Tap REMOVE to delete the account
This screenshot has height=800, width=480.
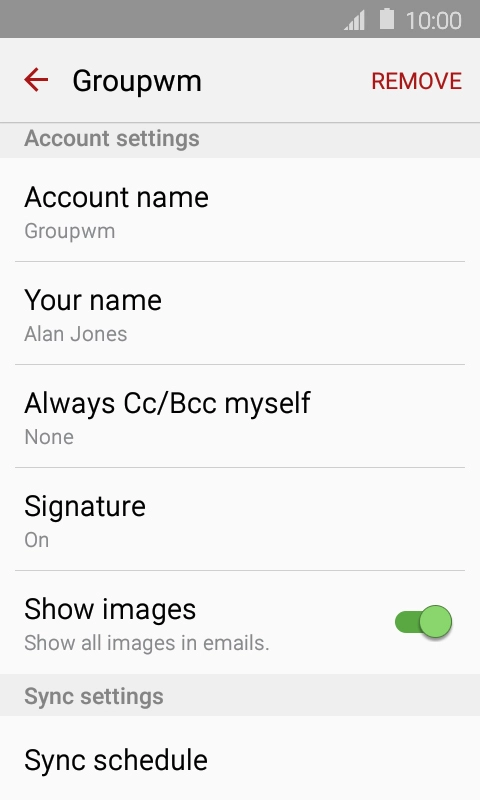point(416,81)
